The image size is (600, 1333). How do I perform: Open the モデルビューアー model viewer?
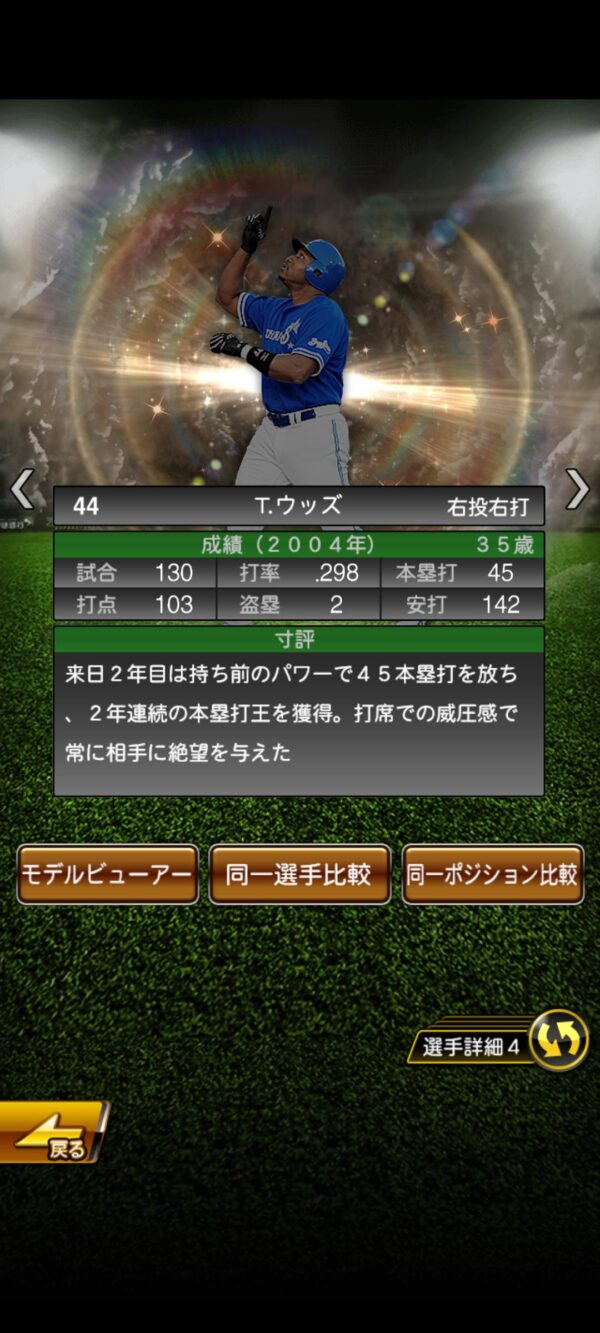107,875
